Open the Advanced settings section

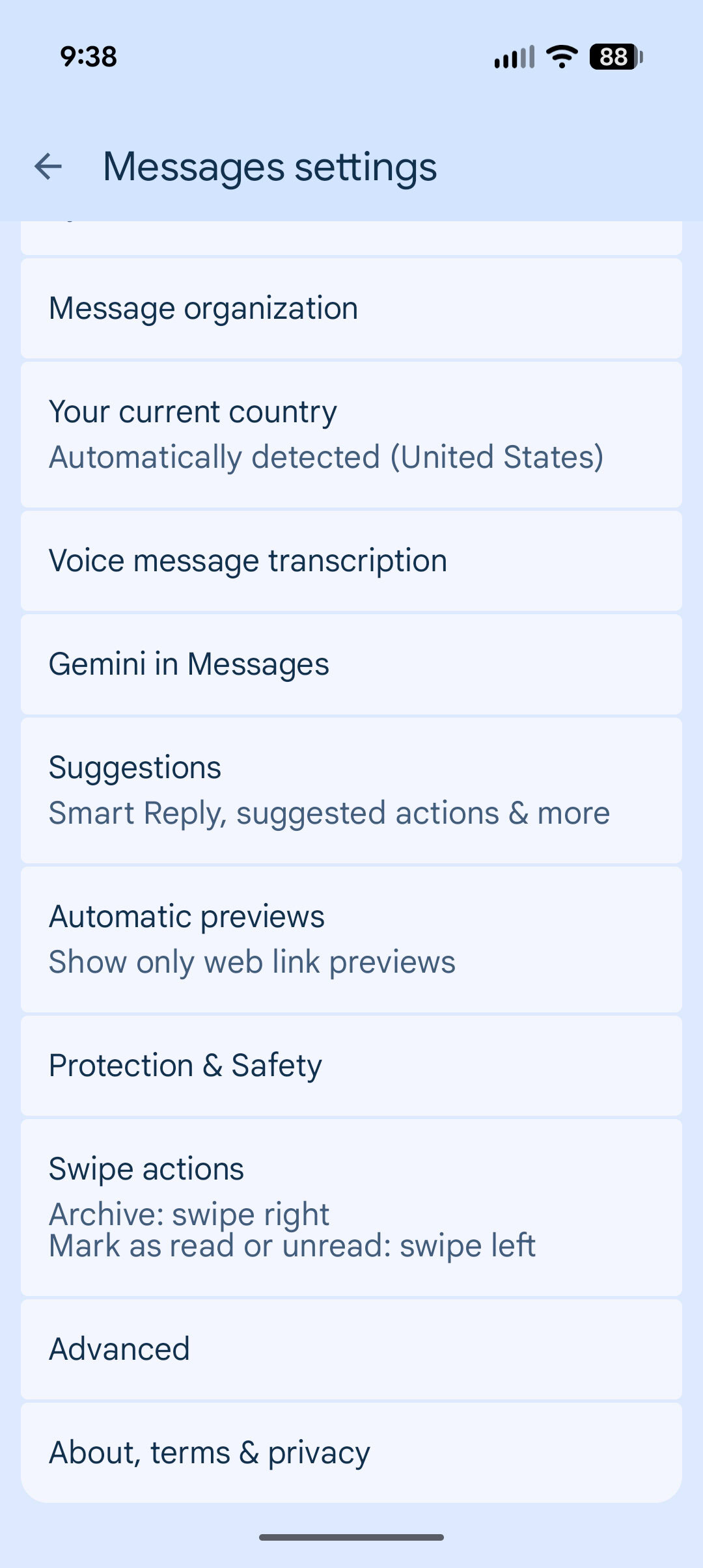coord(351,1348)
